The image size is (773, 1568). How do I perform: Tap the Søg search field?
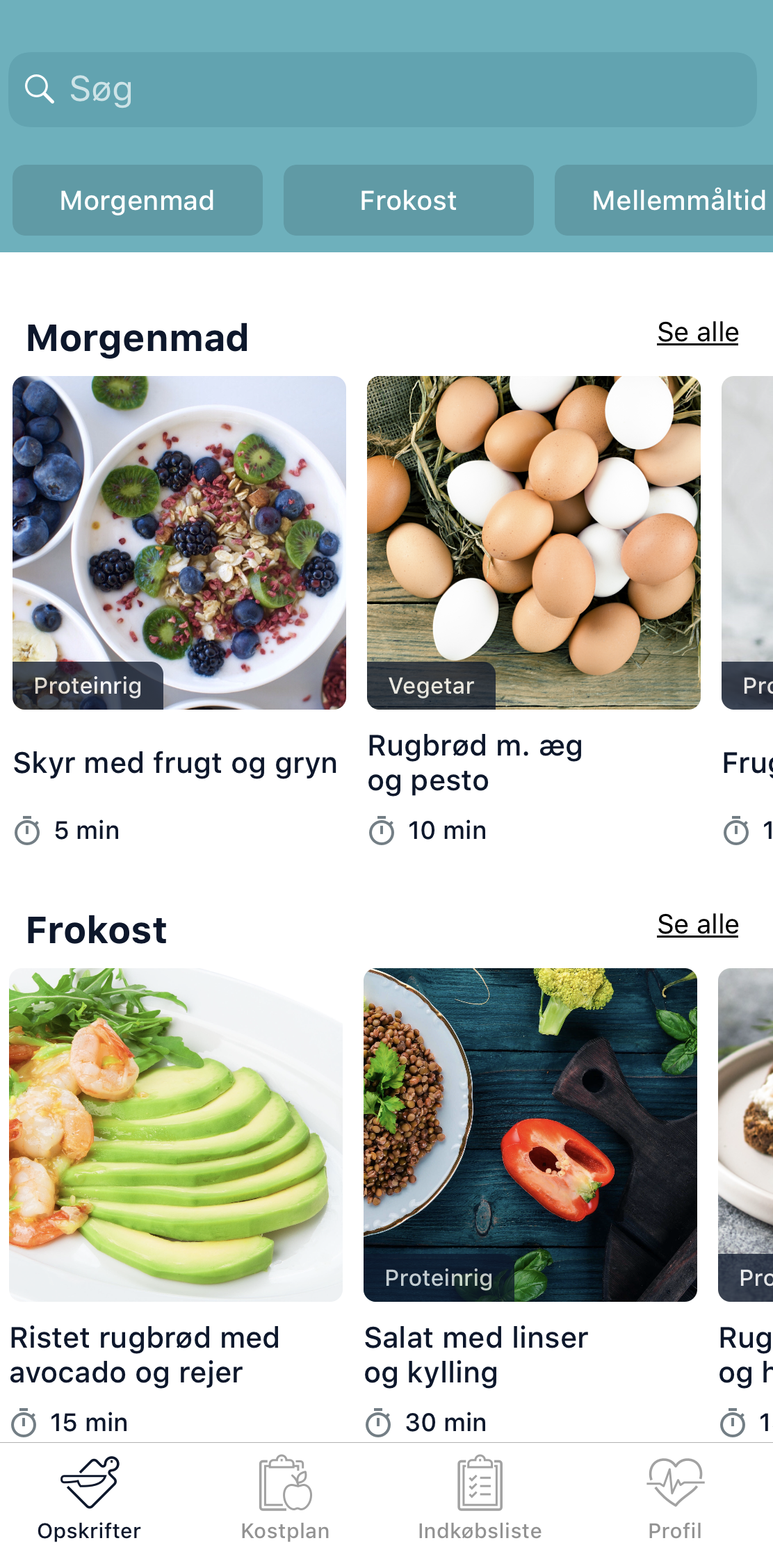pyautogui.click(x=382, y=90)
